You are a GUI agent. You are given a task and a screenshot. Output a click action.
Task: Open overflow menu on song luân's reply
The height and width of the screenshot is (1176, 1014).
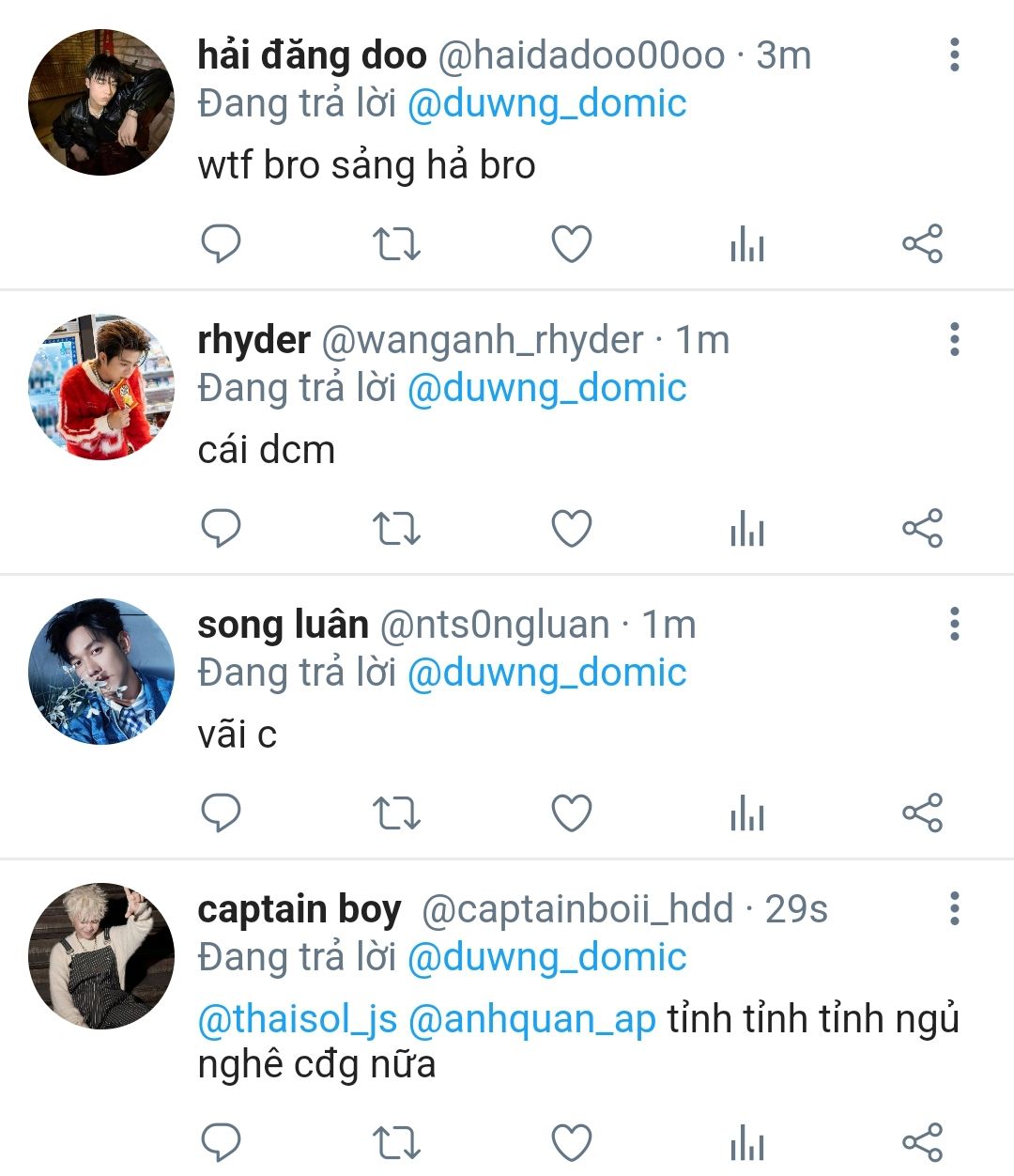954,624
